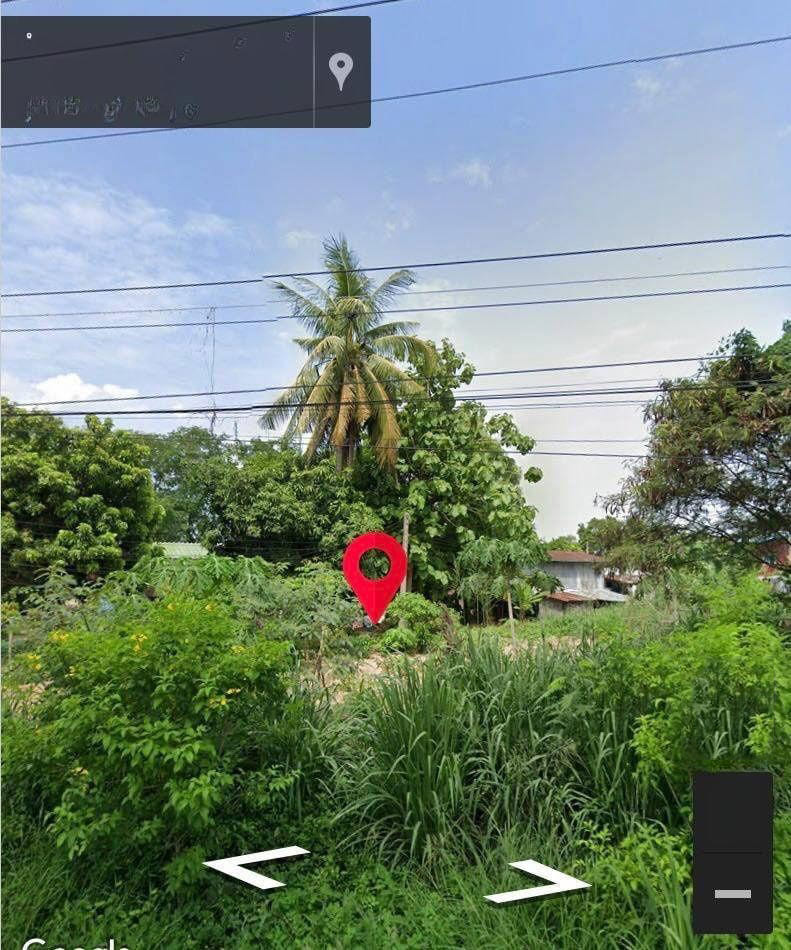Image resolution: width=791 pixels, height=950 pixels.
Task: Zoom in with the upper zoom button
Action: pos(732,811)
